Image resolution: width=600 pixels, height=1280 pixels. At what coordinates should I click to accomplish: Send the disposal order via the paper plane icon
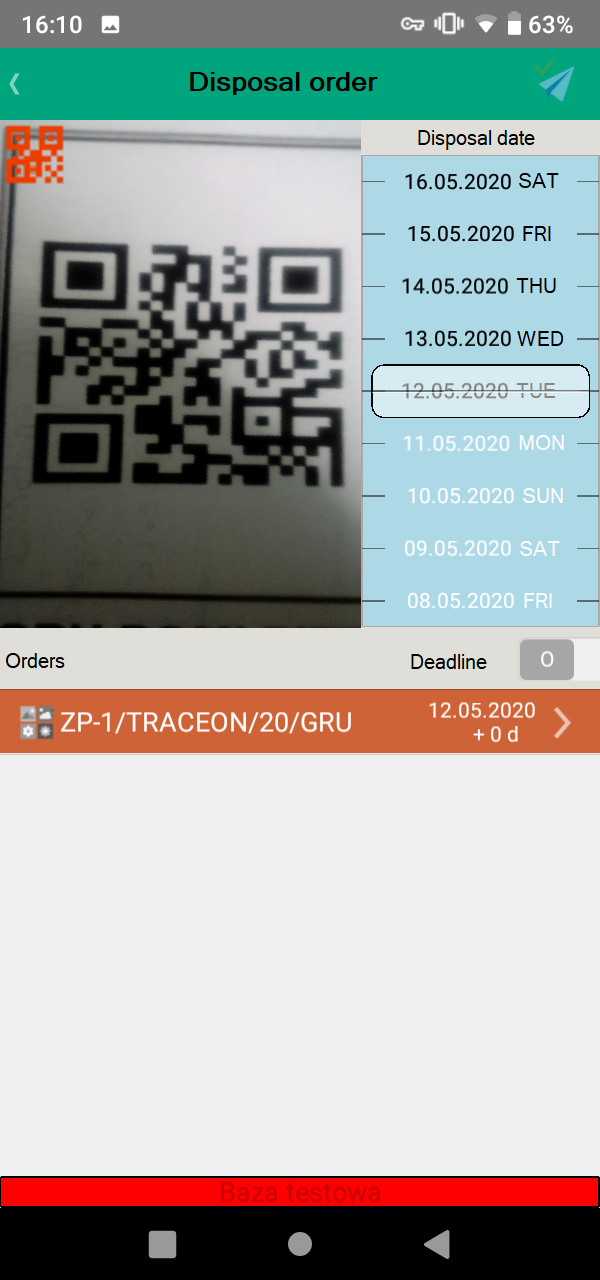click(555, 81)
